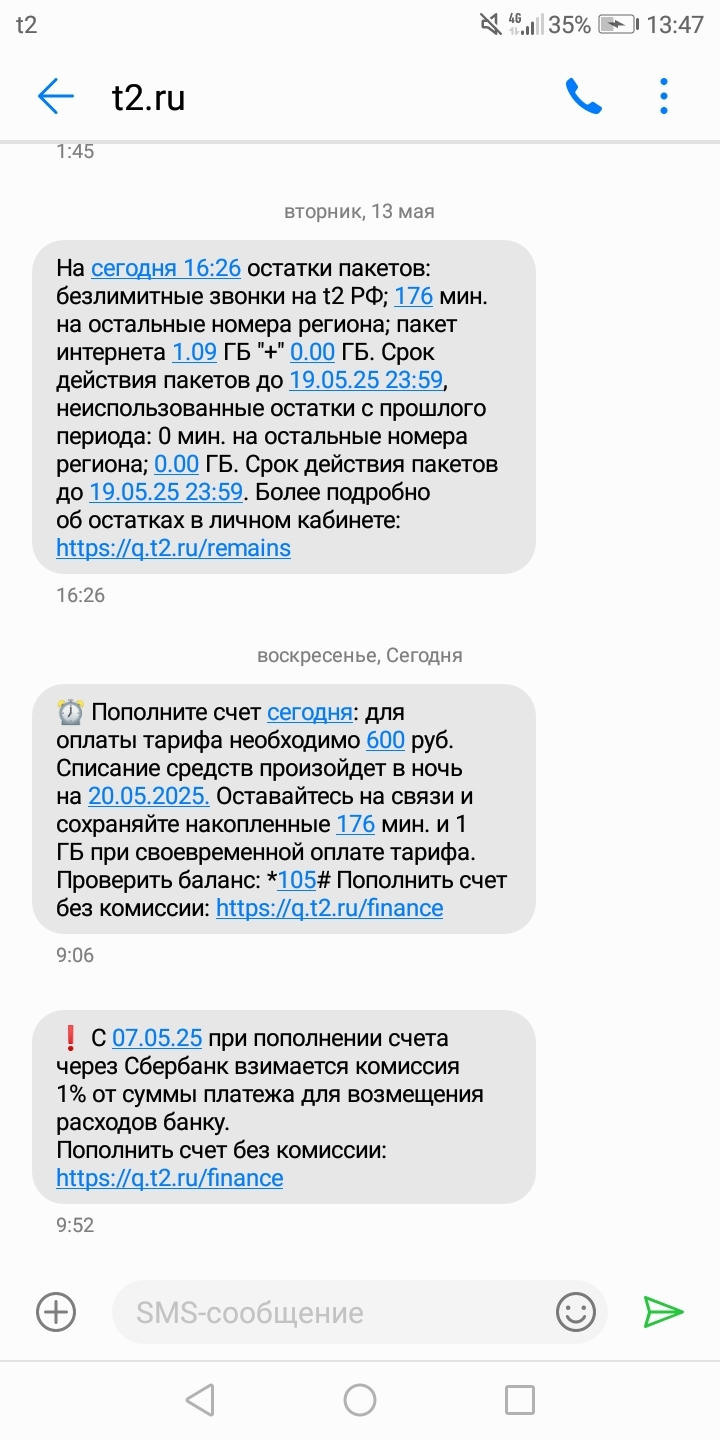
Task: Focus the SMS-сообщение text field
Action: pos(330,1312)
